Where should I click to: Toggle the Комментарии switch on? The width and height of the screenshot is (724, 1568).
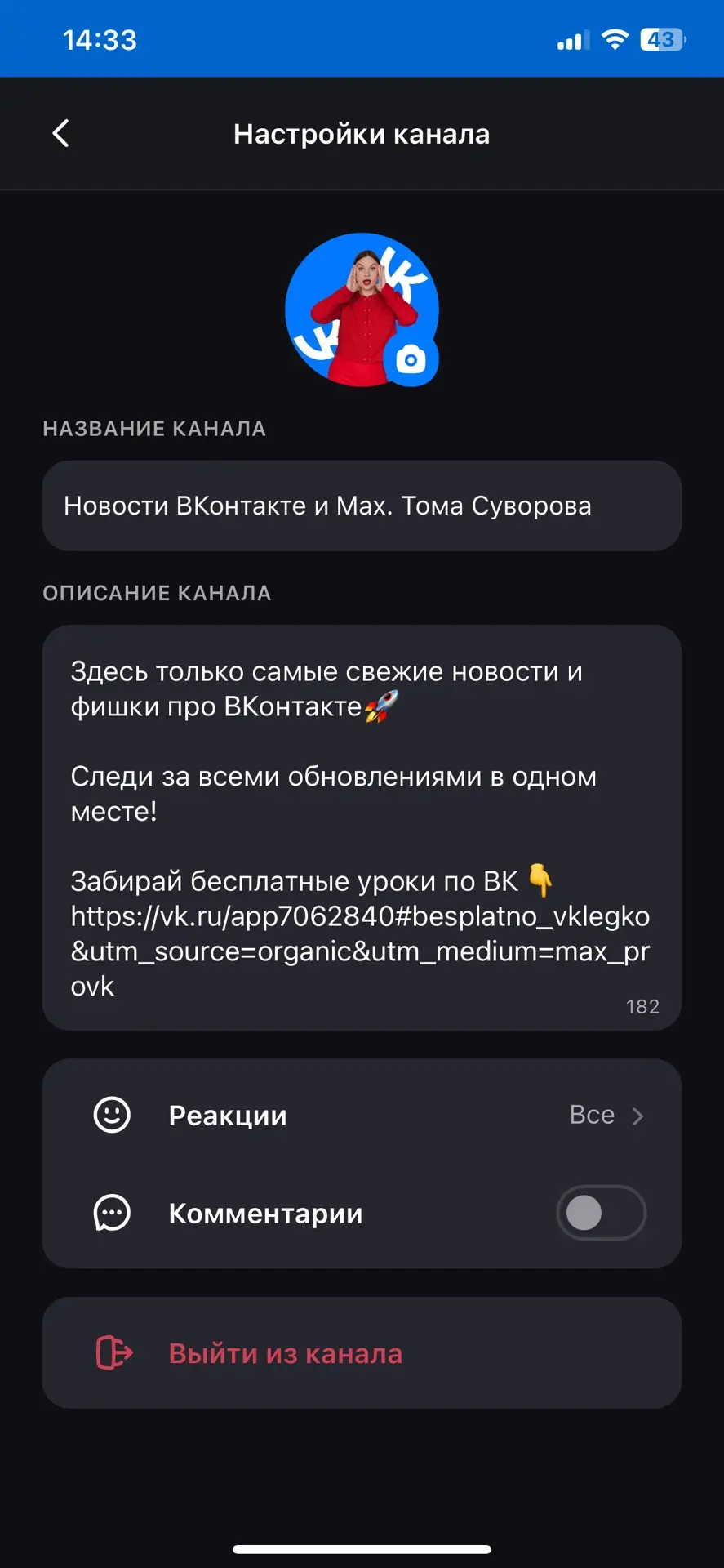point(602,1213)
